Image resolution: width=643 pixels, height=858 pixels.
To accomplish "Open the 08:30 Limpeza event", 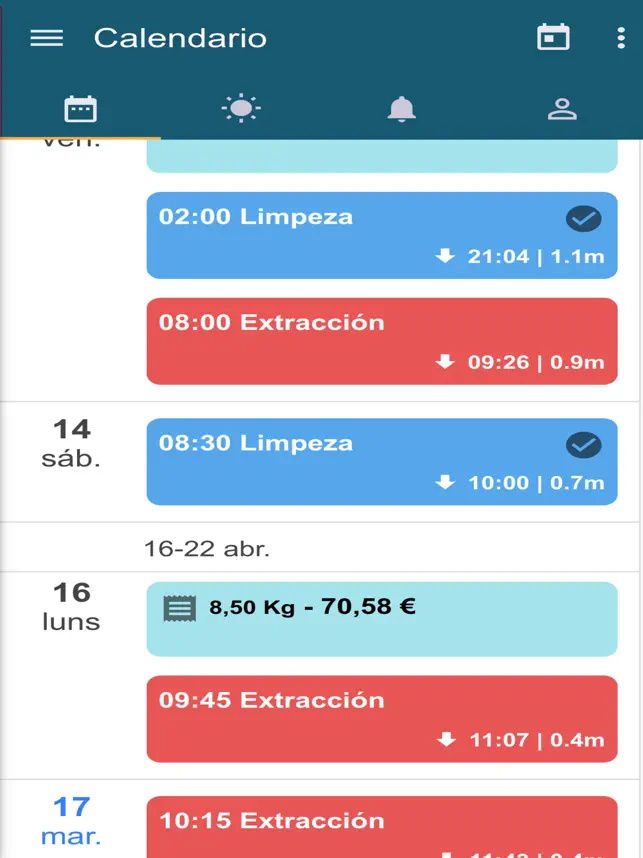I will [x=381, y=462].
